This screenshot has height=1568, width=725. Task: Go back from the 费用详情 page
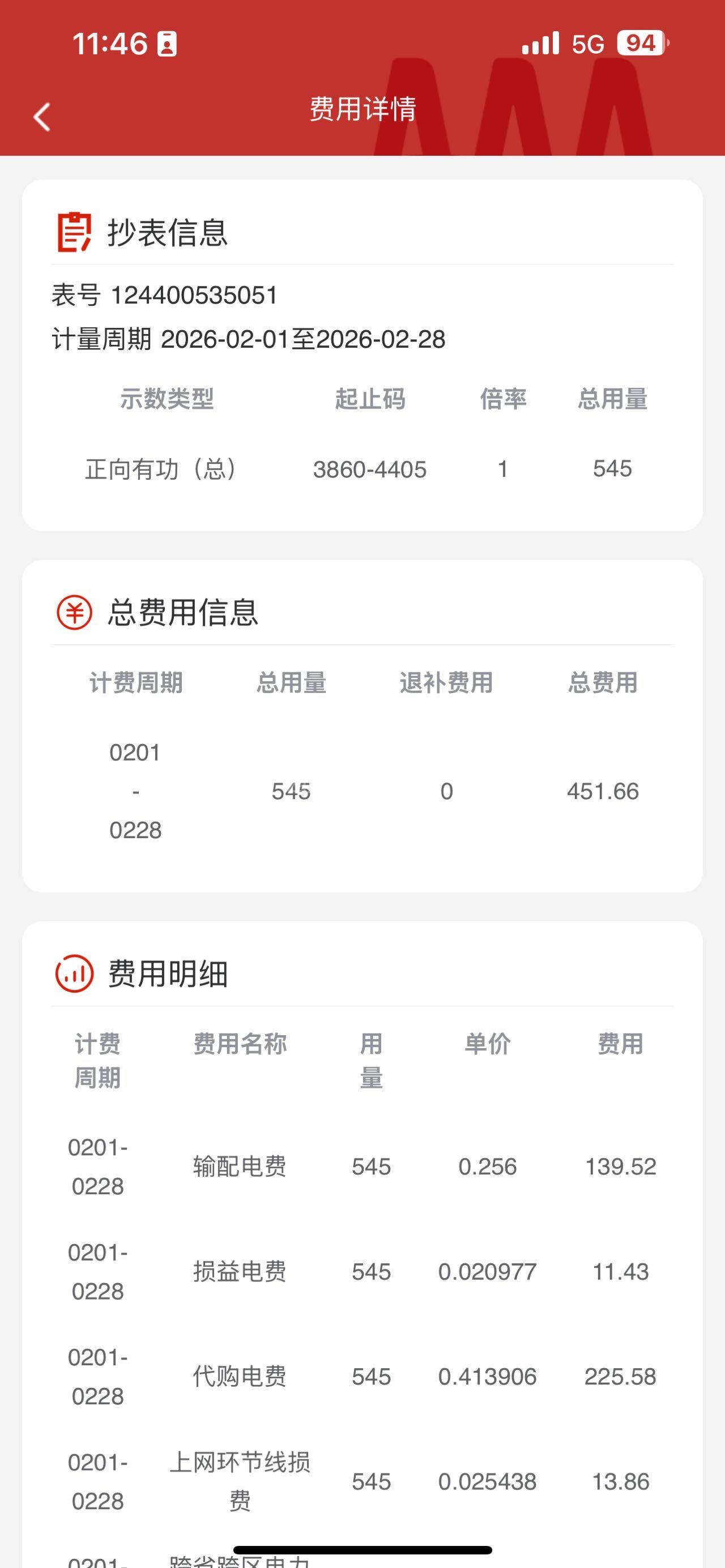point(42,116)
